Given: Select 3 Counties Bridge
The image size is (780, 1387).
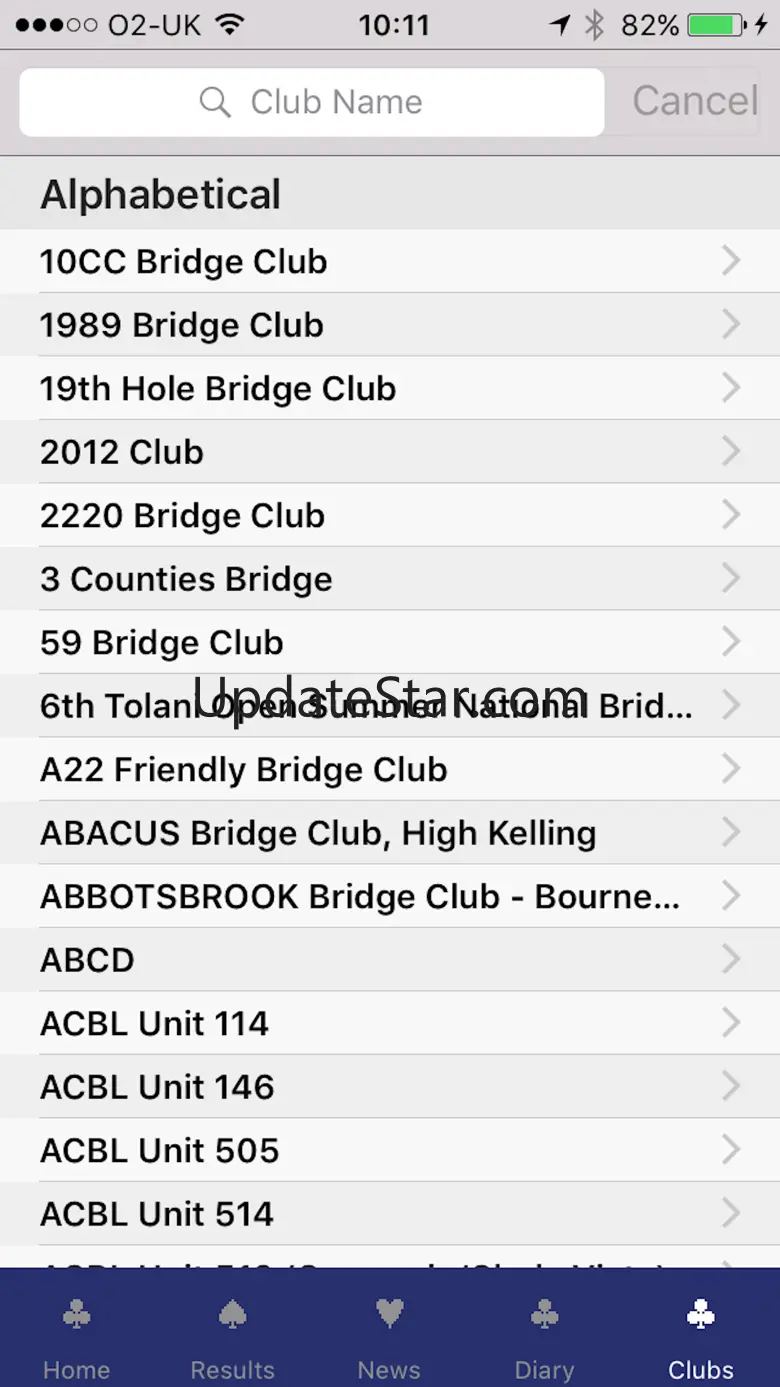Looking at the screenshot, I should pyautogui.click(x=389, y=579).
